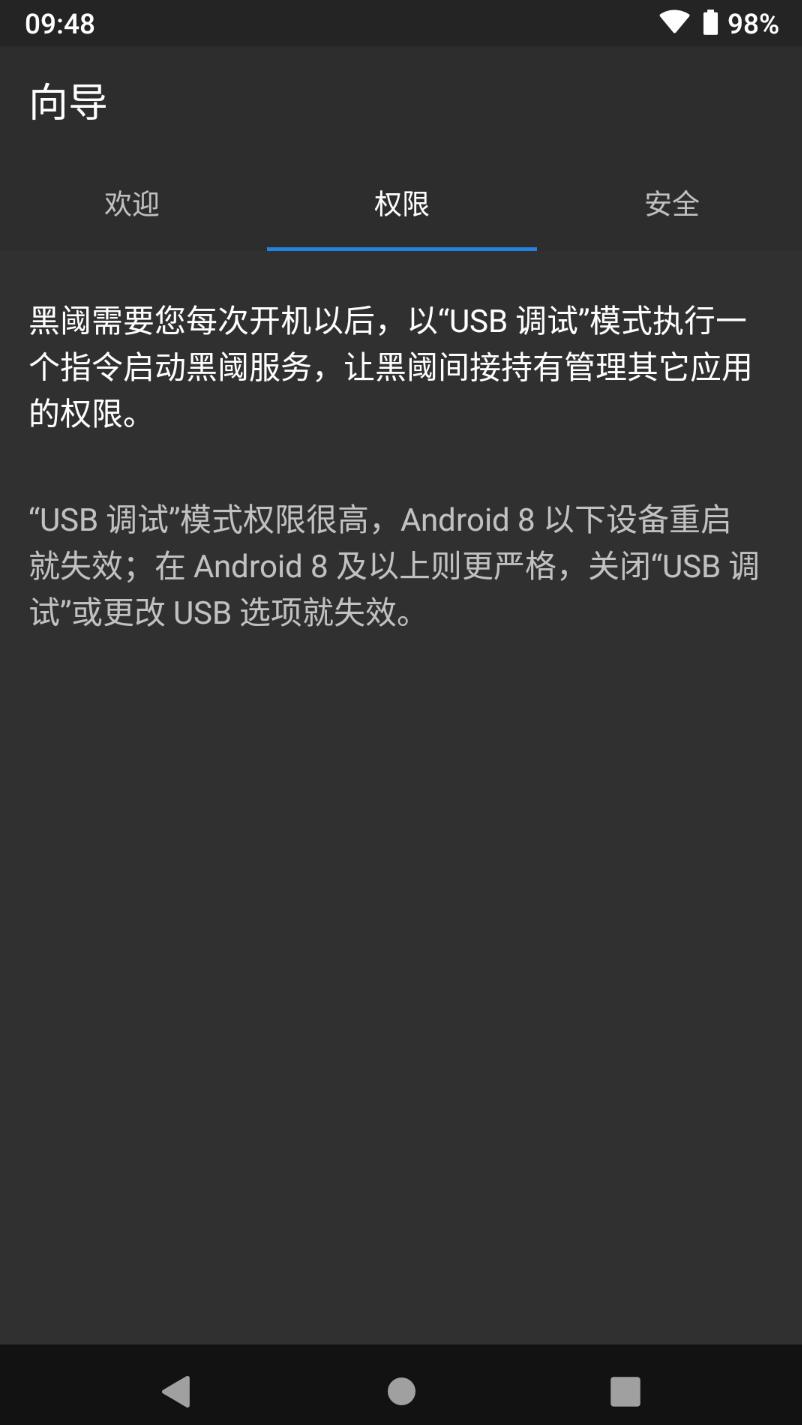Switch to the 欢迎 tab
This screenshot has height=1425, width=802.
[133, 204]
